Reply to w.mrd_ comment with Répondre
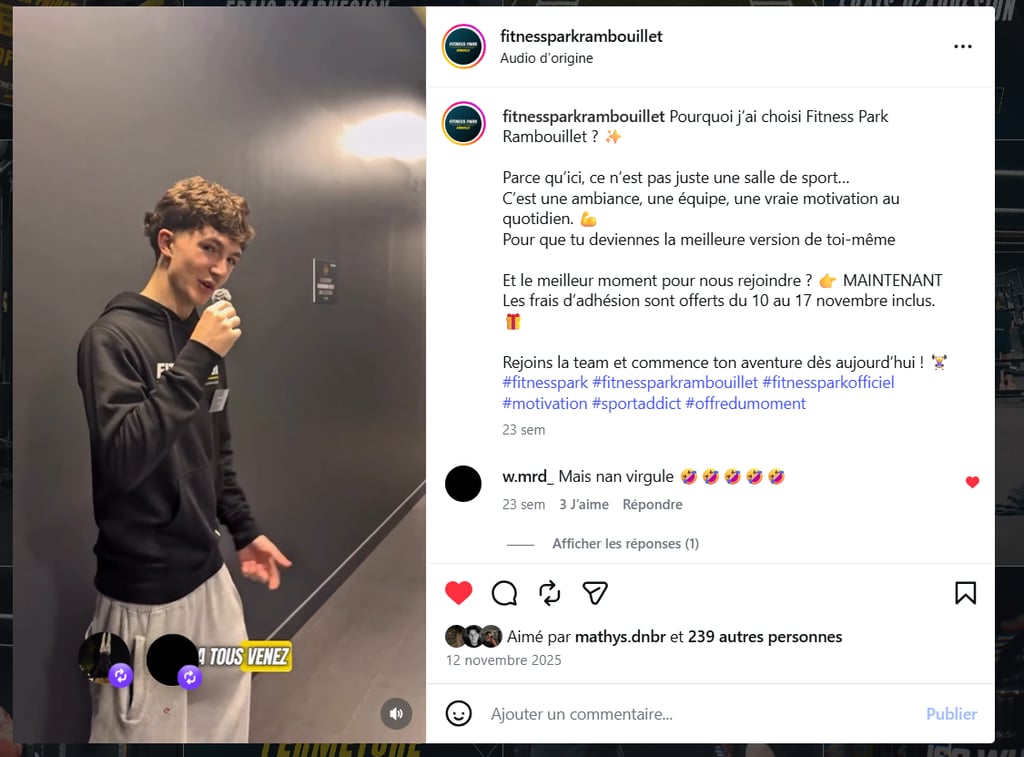1024x757 pixels. coord(652,504)
